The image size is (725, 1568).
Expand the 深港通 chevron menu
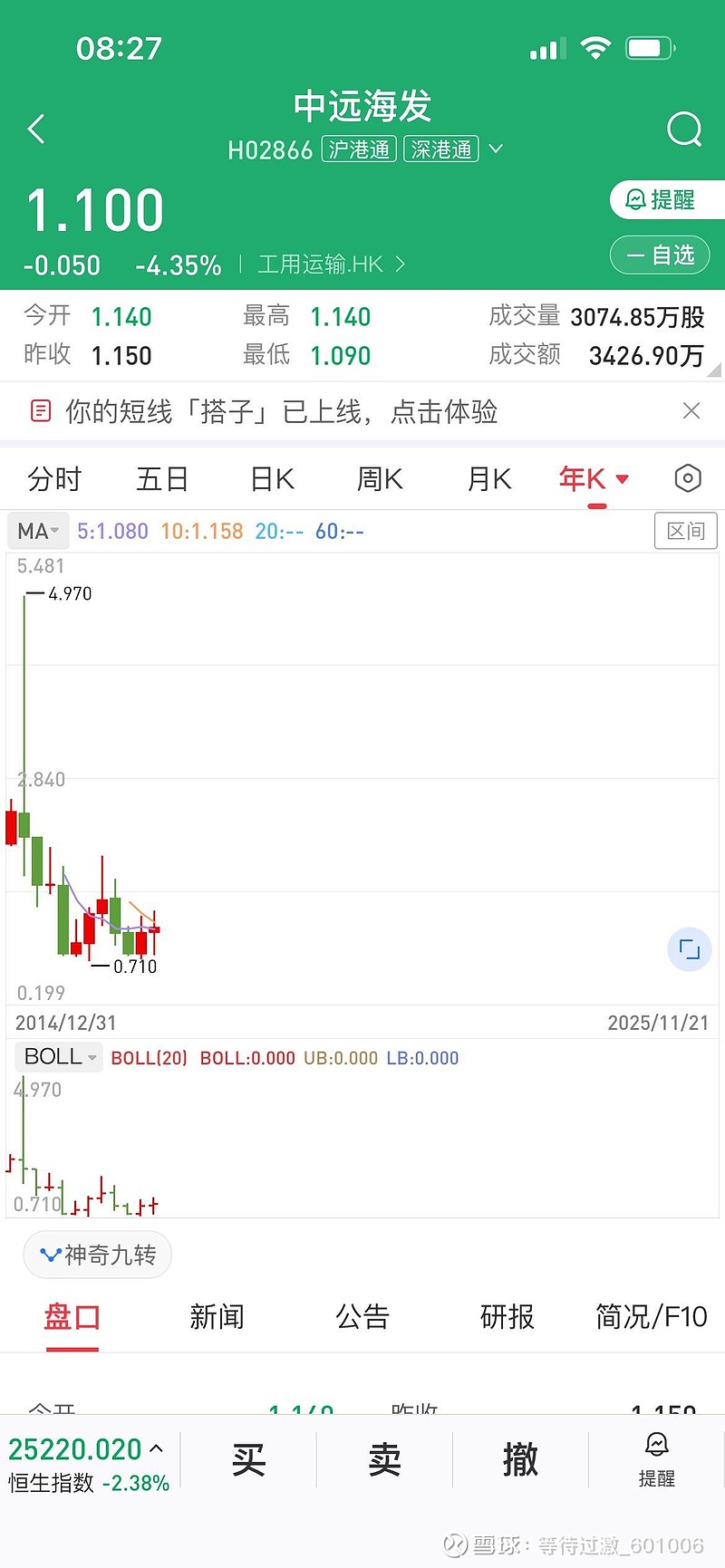pyautogui.click(x=496, y=149)
